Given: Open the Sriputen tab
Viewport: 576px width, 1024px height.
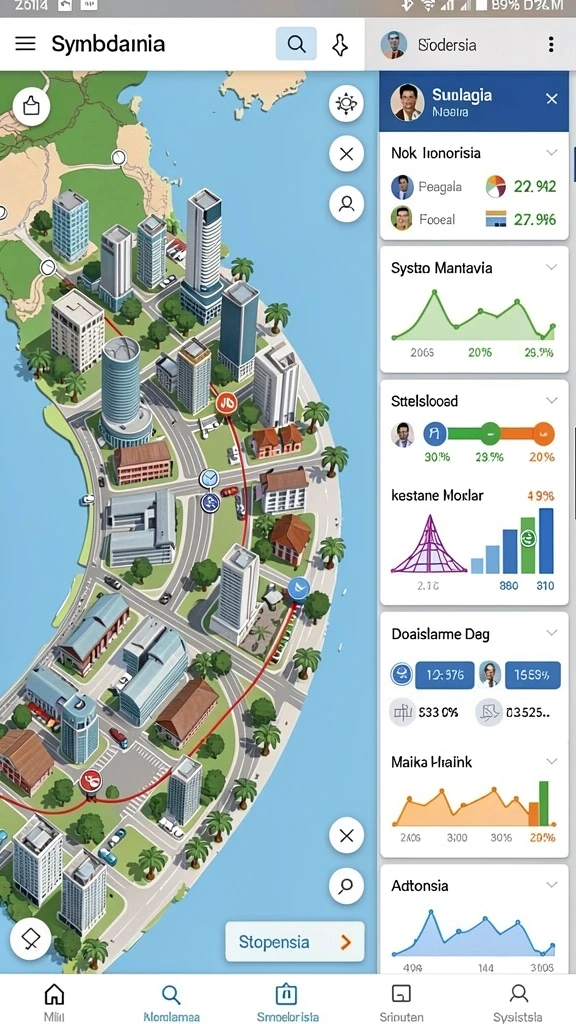Looking at the screenshot, I should tap(401, 1002).
